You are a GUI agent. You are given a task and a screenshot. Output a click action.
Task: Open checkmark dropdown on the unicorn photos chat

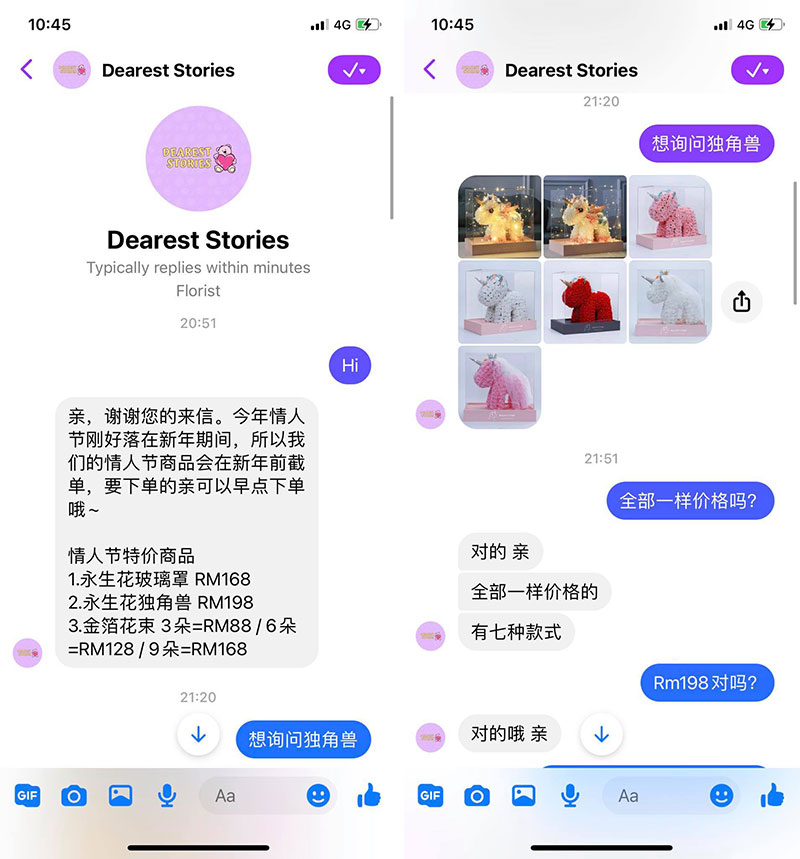point(757,70)
